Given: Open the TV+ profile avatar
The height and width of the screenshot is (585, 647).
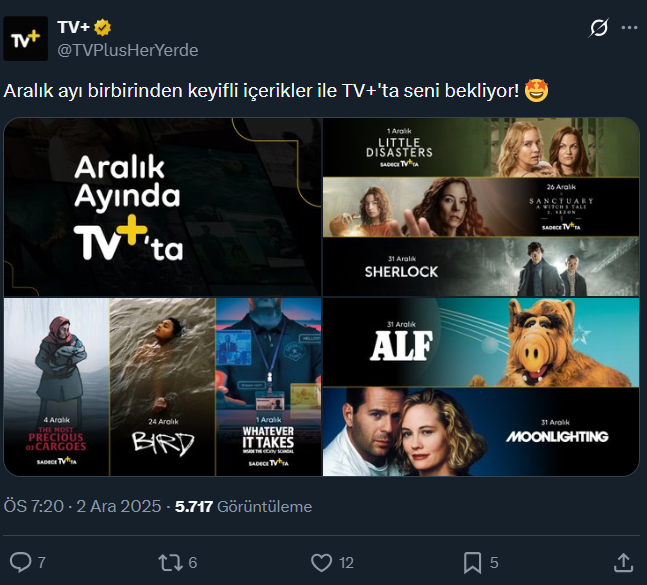Looking at the screenshot, I should point(26,39).
